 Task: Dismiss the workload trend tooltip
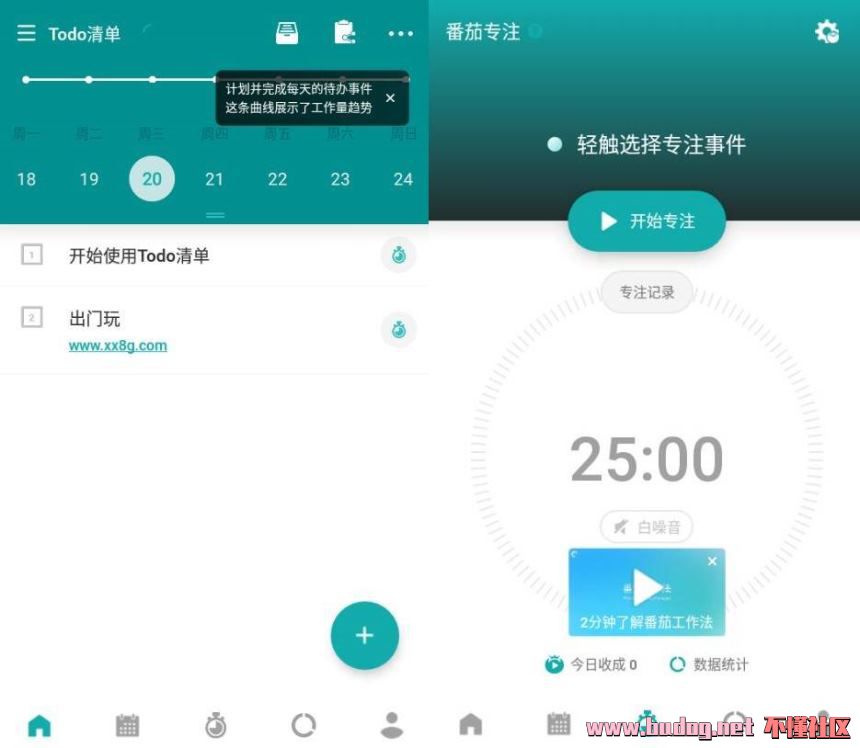(x=390, y=98)
